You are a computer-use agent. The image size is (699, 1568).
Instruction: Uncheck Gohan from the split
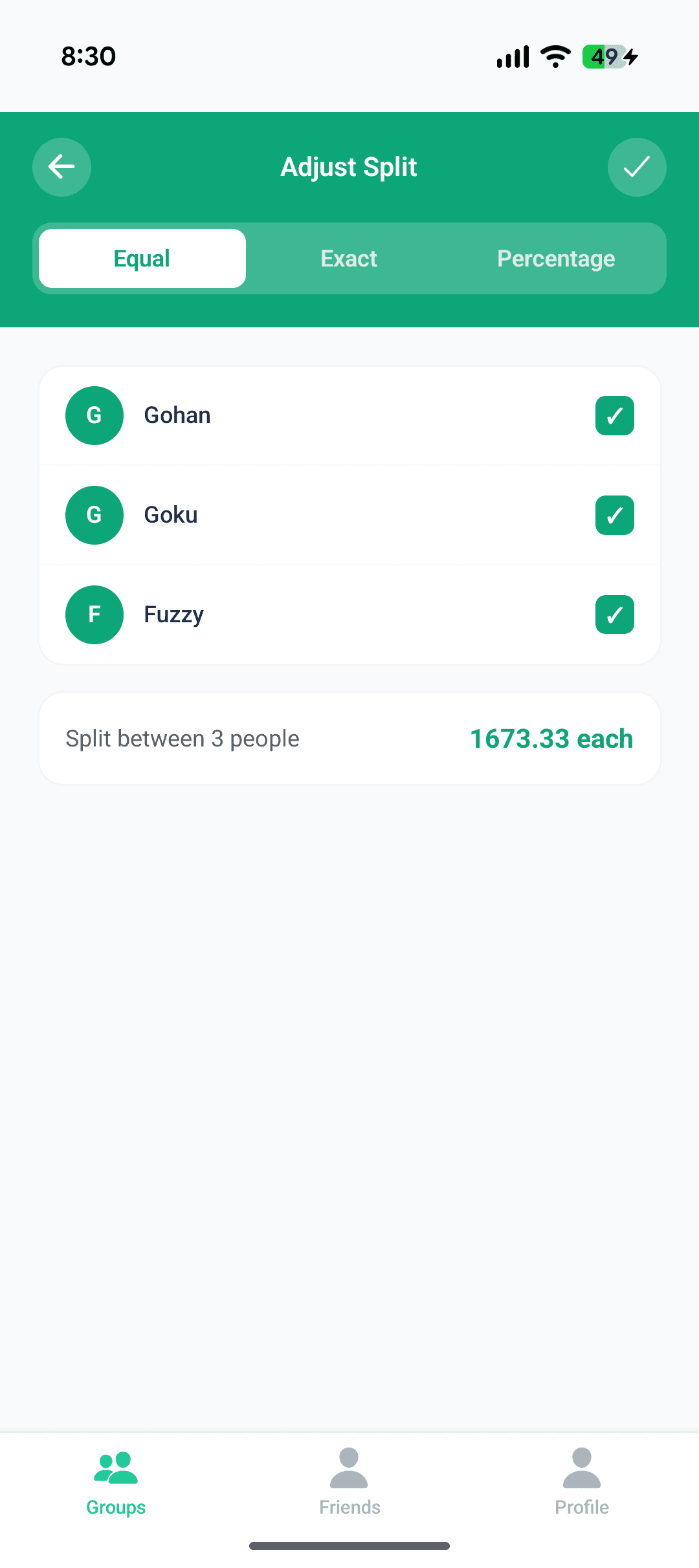pyautogui.click(x=614, y=416)
